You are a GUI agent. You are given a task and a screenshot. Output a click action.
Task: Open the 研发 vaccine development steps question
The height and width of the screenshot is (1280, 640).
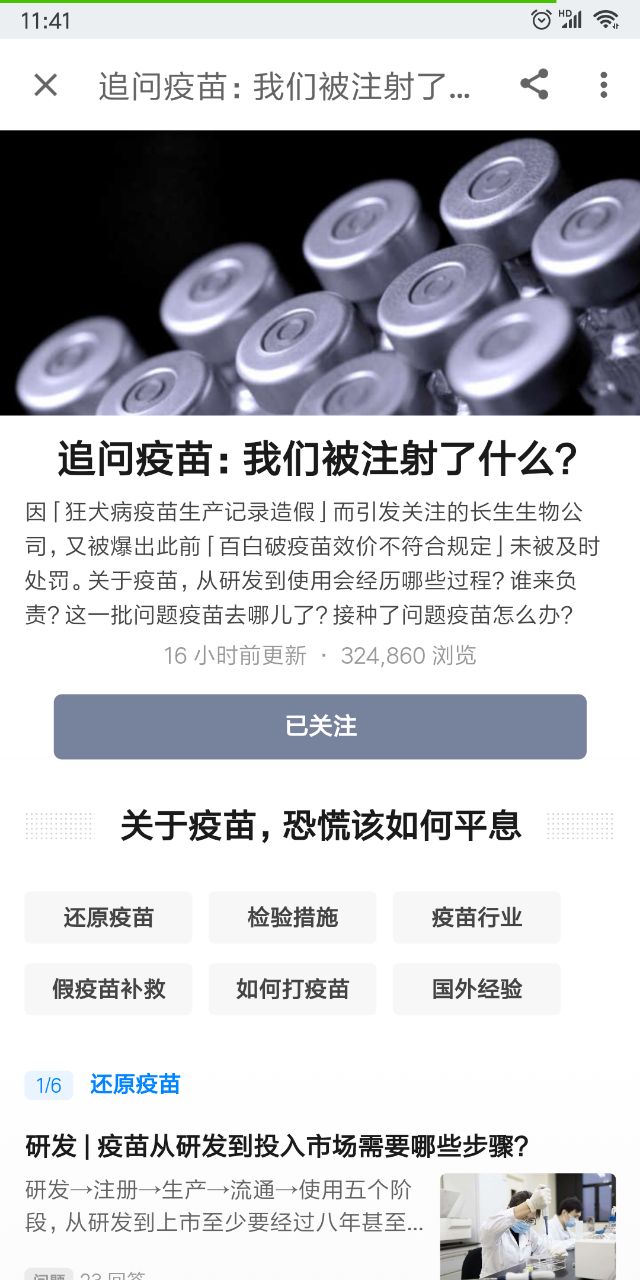click(x=277, y=1146)
